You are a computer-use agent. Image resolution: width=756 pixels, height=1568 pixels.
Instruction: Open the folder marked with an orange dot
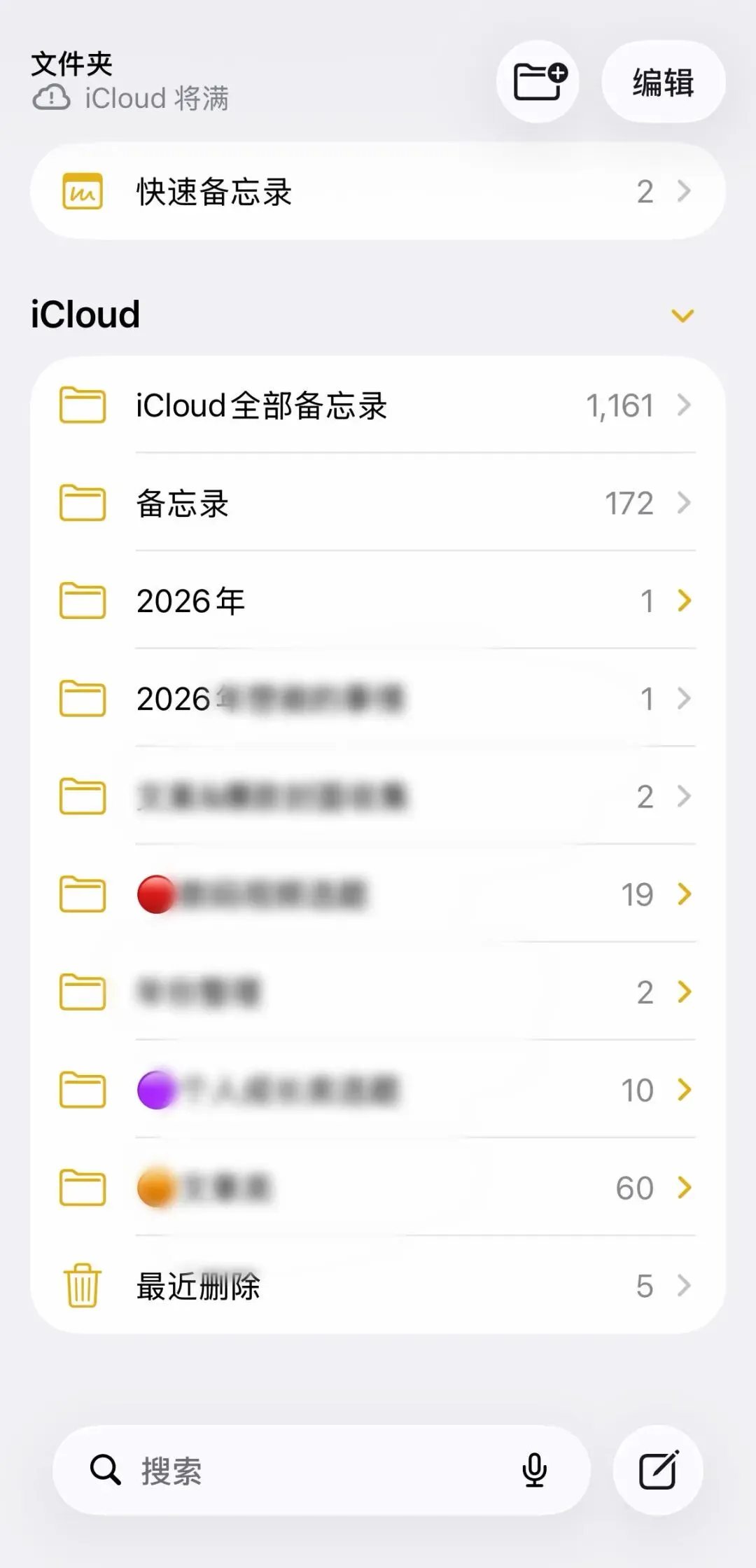tap(378, 1188)
